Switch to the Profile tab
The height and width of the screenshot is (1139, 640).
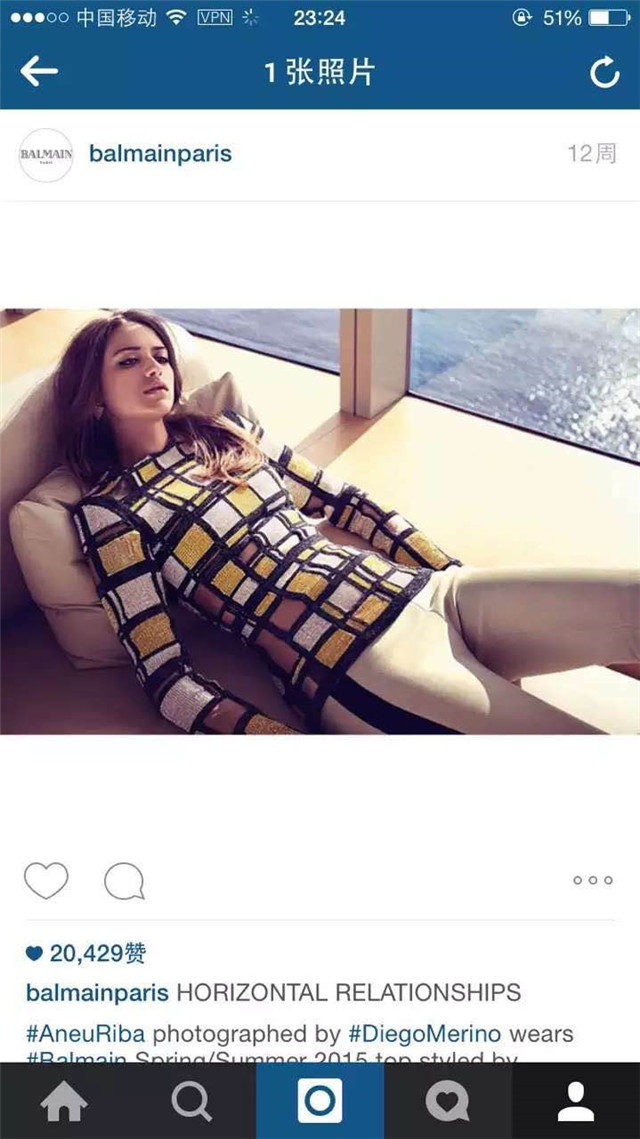click(x=576, y=1101)
